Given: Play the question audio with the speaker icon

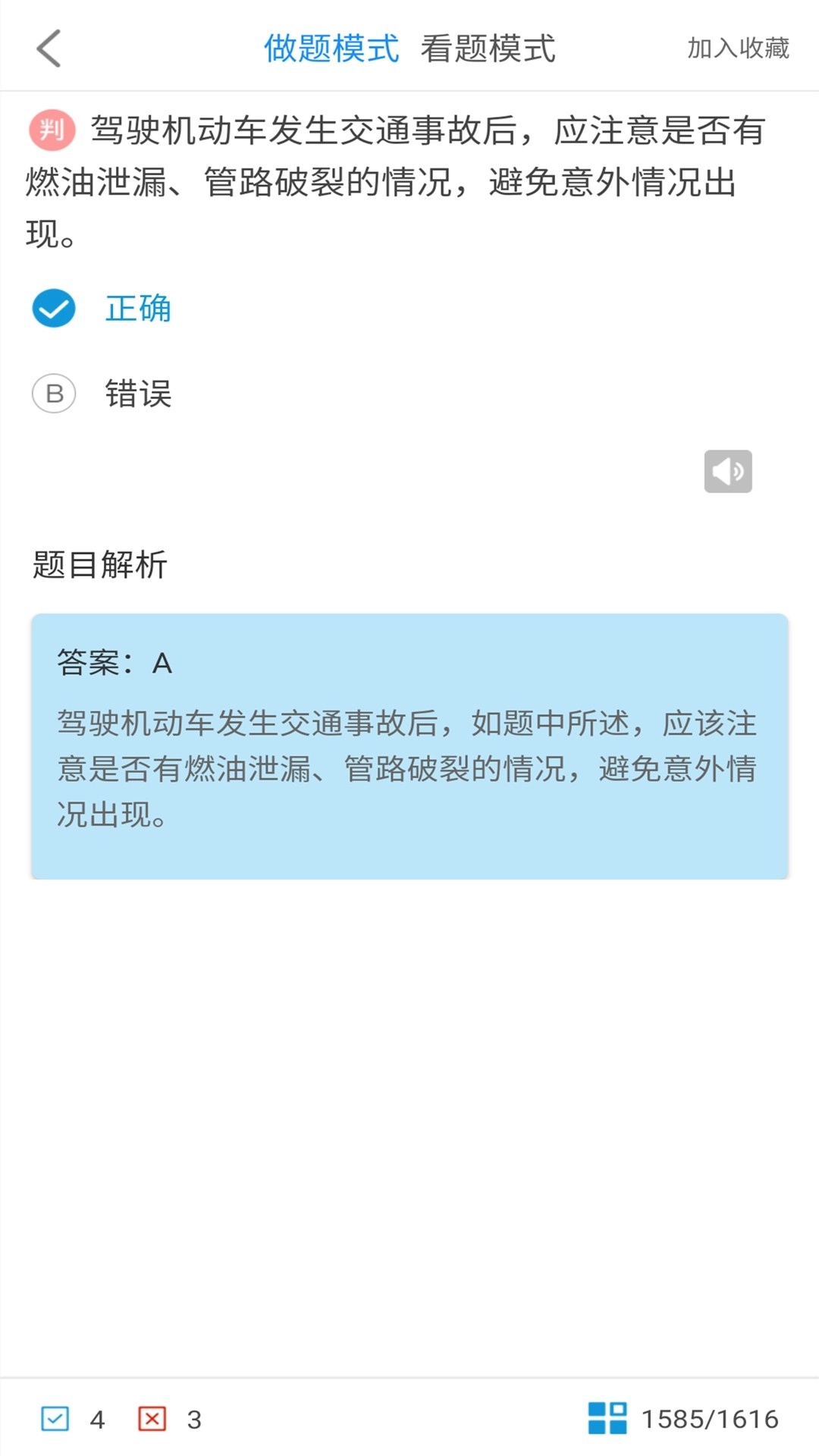Looking at the screenshot, I should click(727, 471).
